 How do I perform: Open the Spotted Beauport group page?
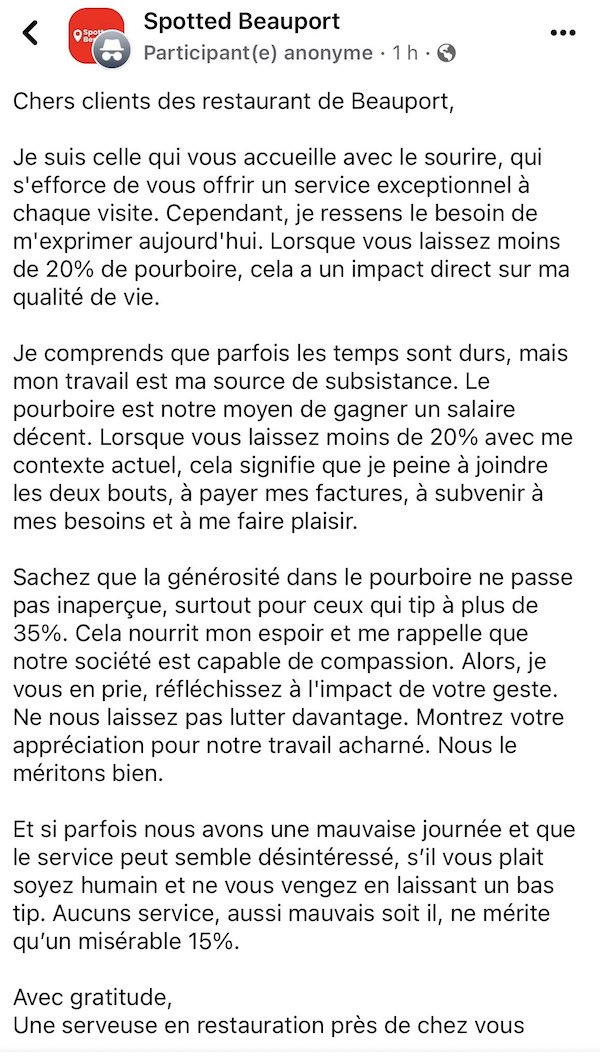coord(242,22)
